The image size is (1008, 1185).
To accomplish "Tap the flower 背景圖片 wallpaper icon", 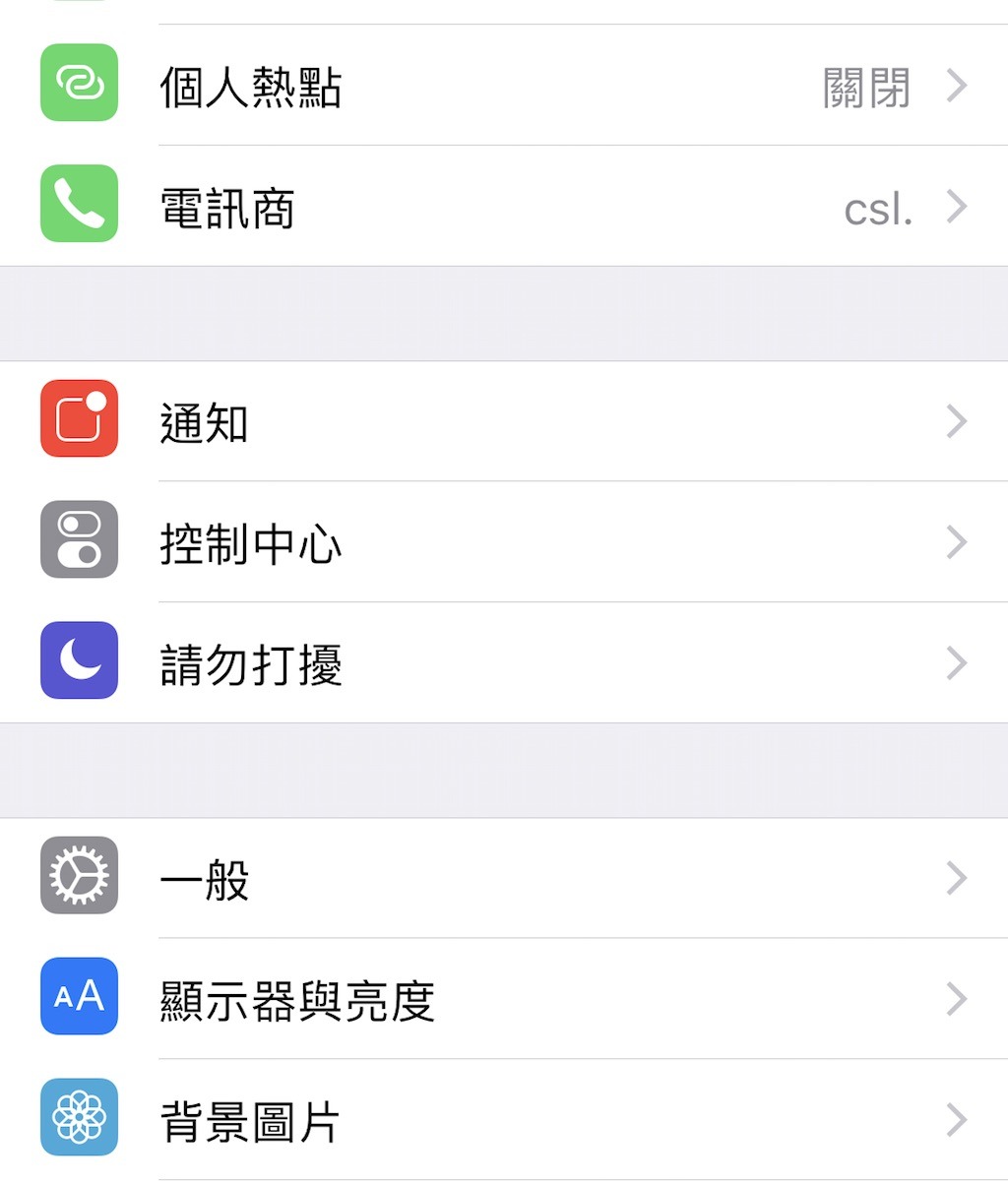I will tap(78, 1117).
